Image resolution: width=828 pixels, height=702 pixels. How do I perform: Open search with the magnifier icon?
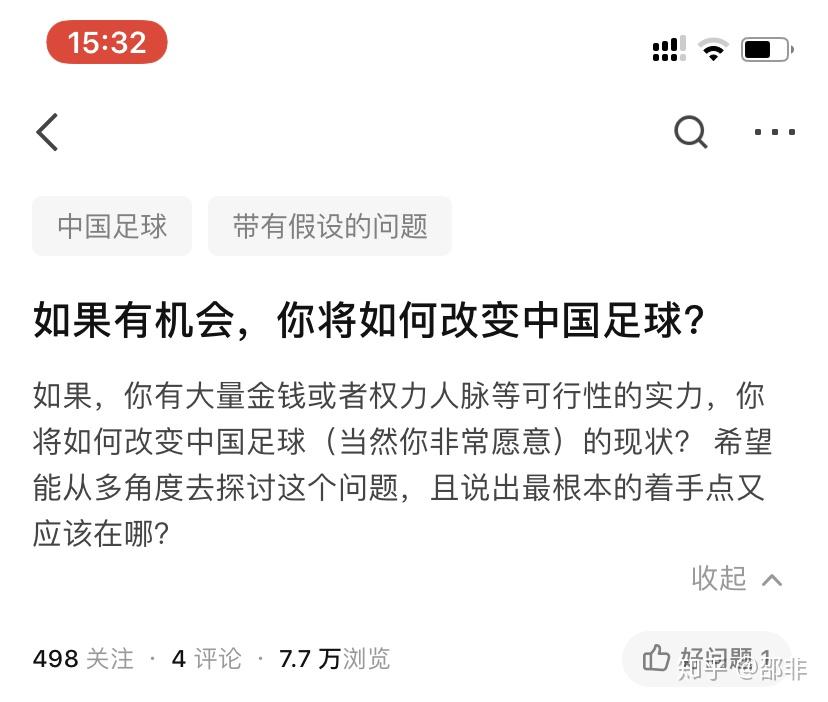690,131
